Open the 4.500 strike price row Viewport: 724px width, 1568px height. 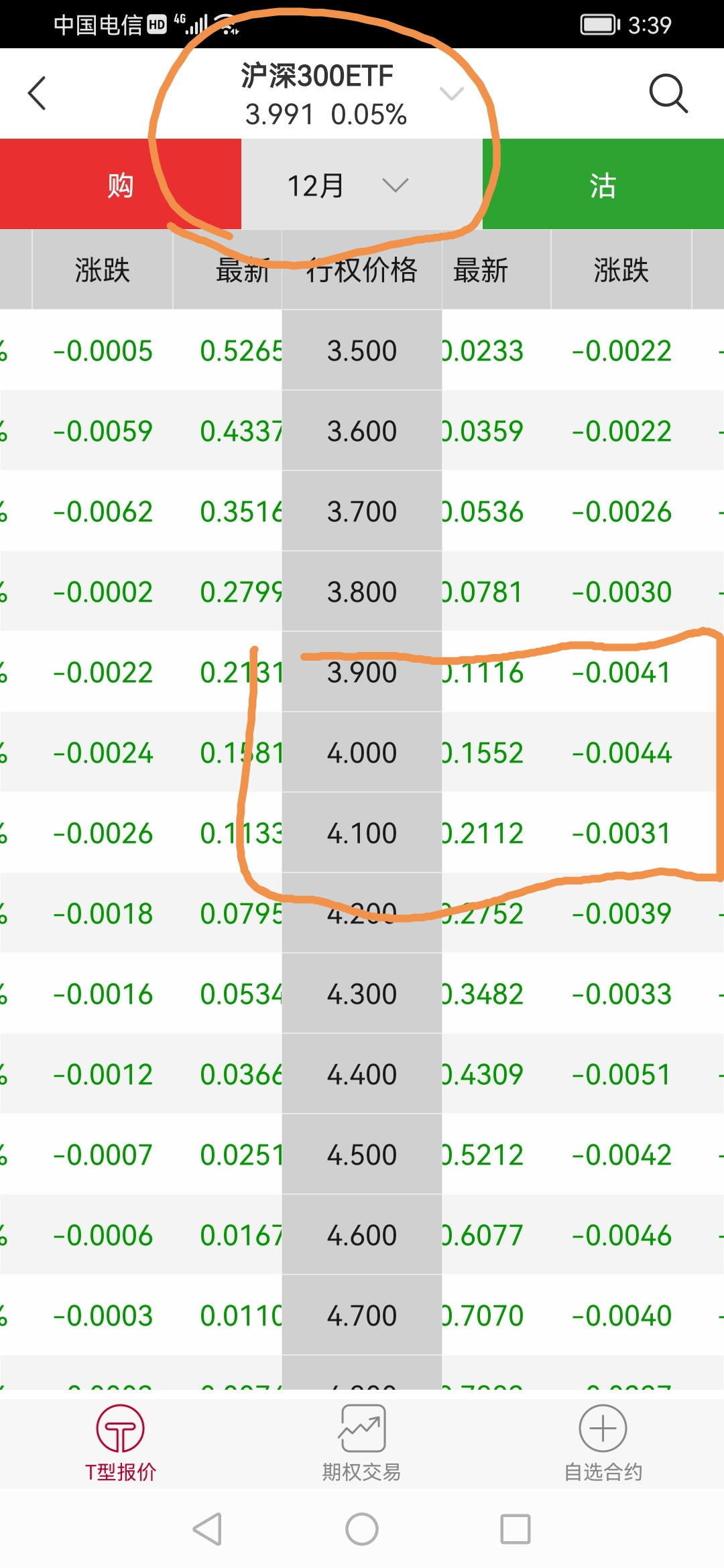361,1155
